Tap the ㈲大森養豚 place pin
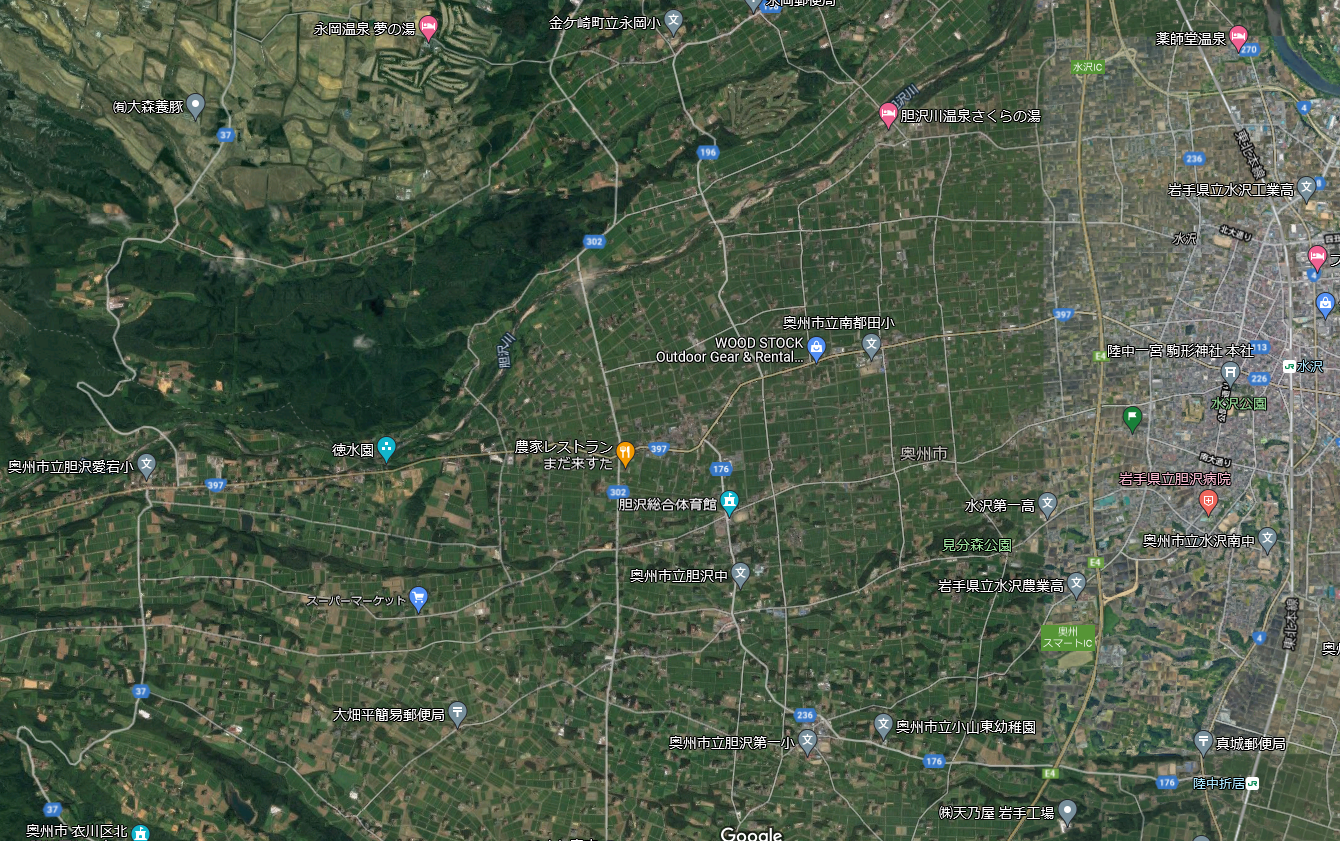1340x841 pixels. 196,104
